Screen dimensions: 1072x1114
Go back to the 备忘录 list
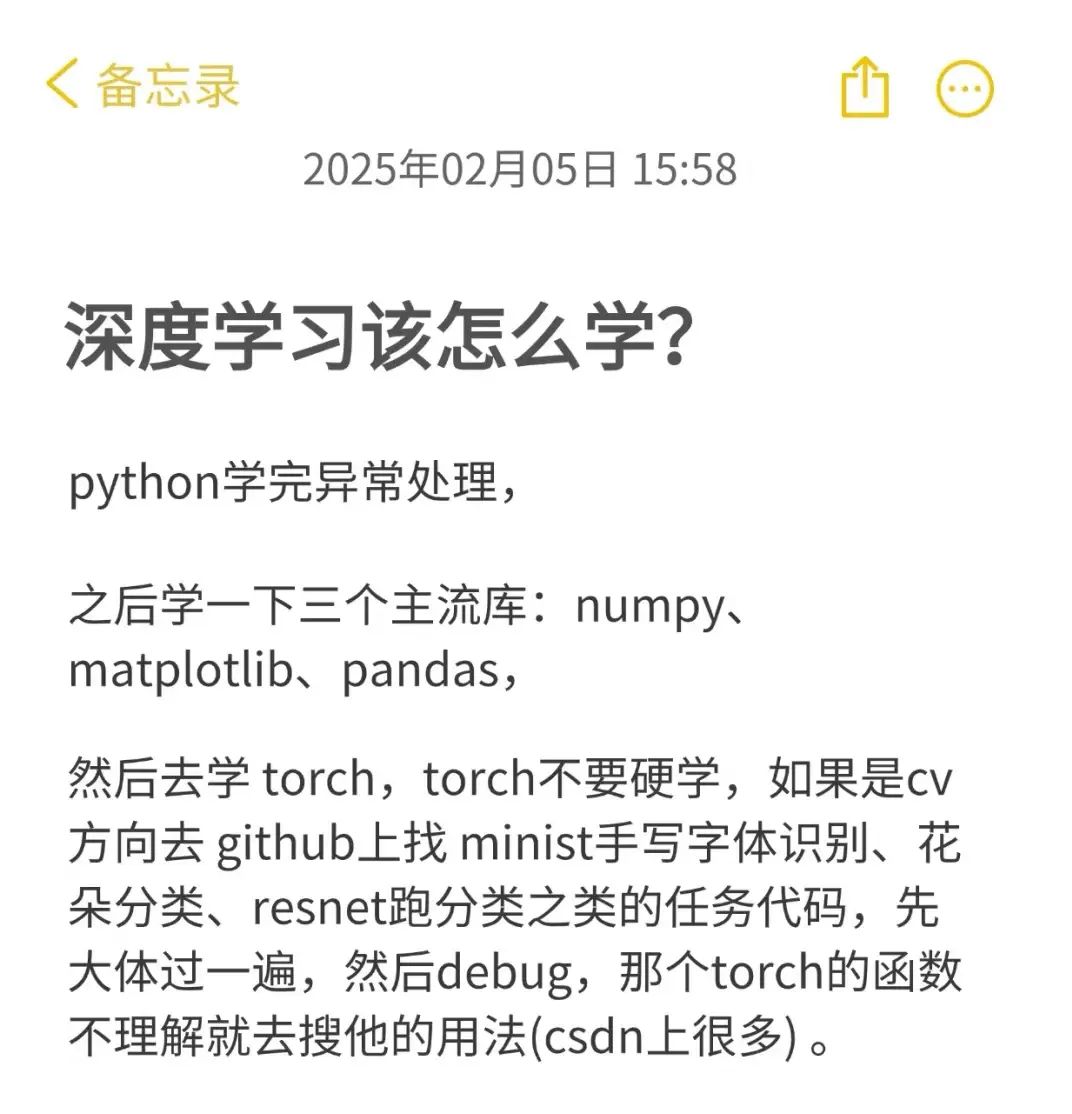point(142,85)
